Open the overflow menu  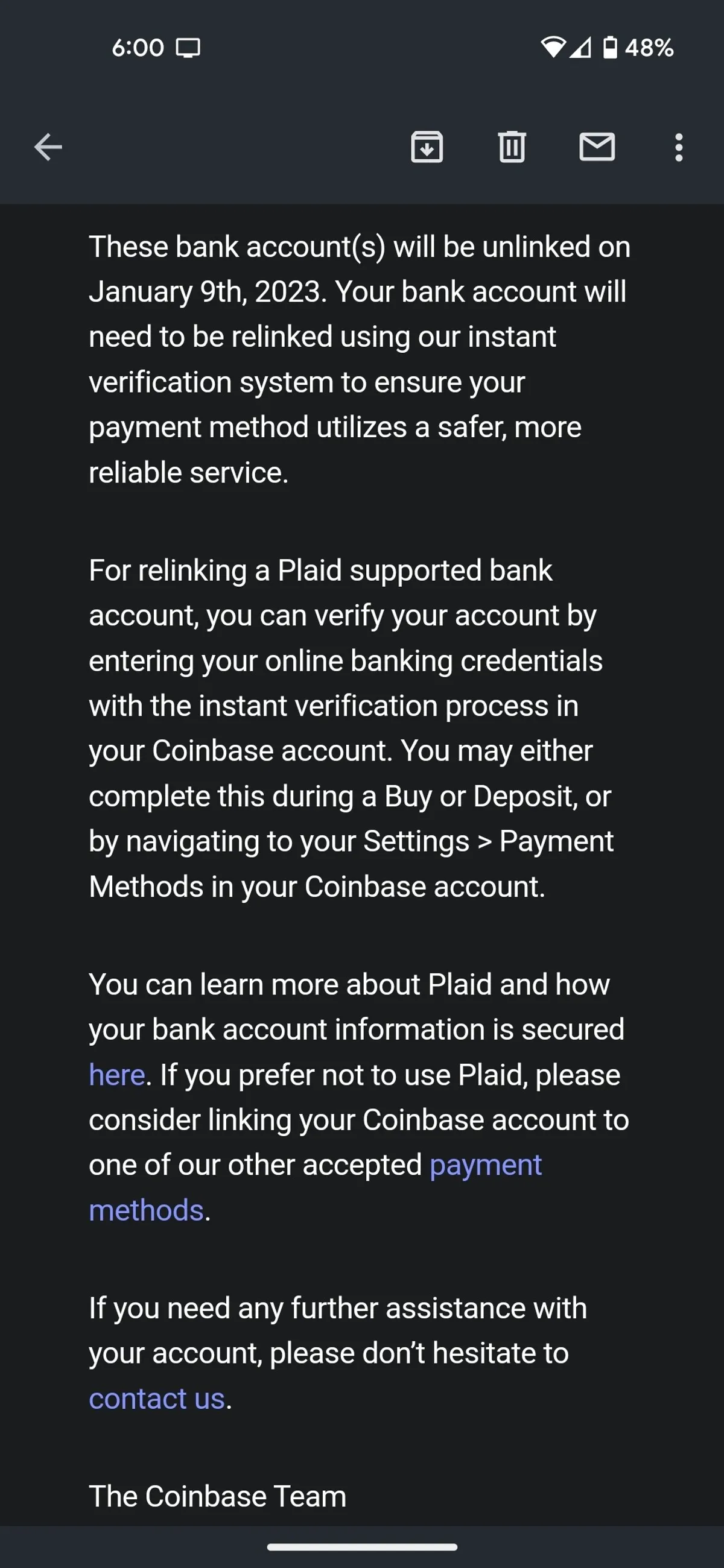[x=679, y=147]
